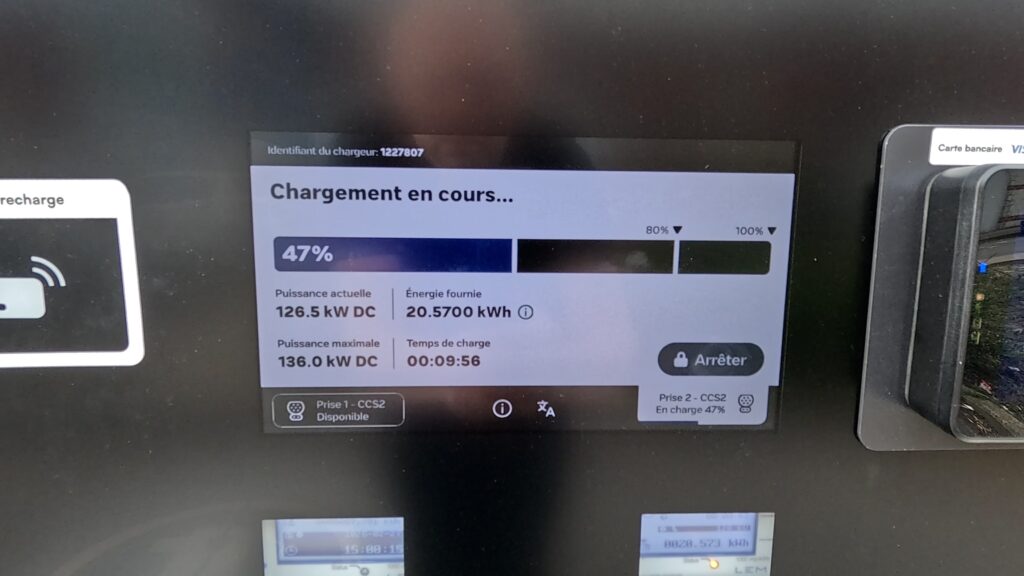
Task: Select the Prise 2 - CCS2 tab
Action: pyautogui.click(x=704, y=404)
